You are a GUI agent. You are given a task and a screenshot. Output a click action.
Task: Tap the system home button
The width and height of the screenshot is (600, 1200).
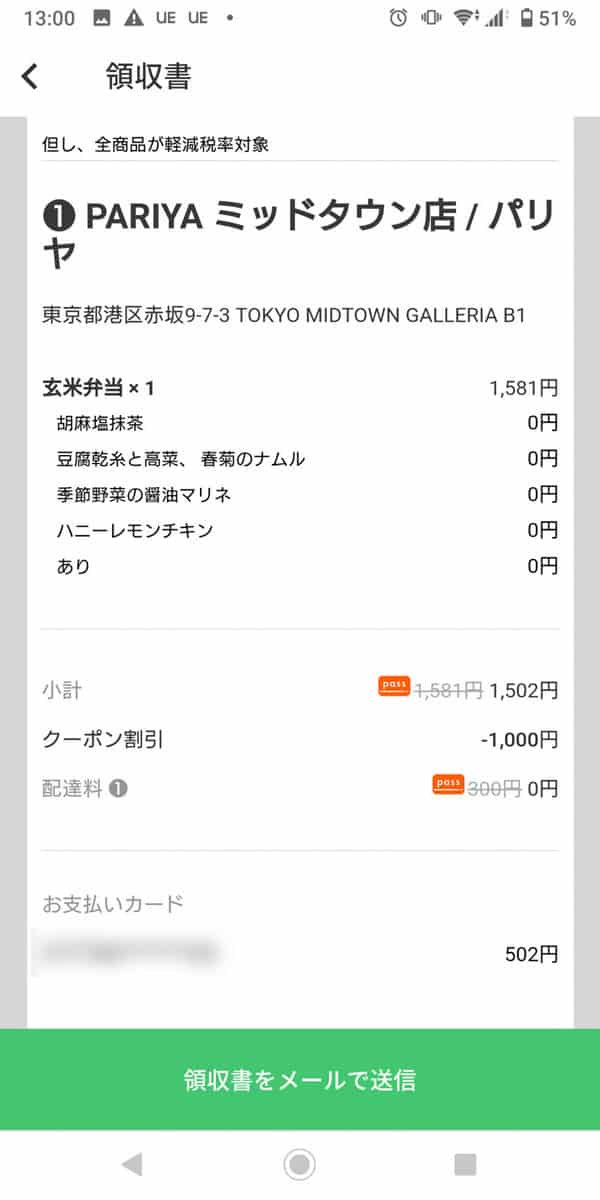[x=299, y=1164]
